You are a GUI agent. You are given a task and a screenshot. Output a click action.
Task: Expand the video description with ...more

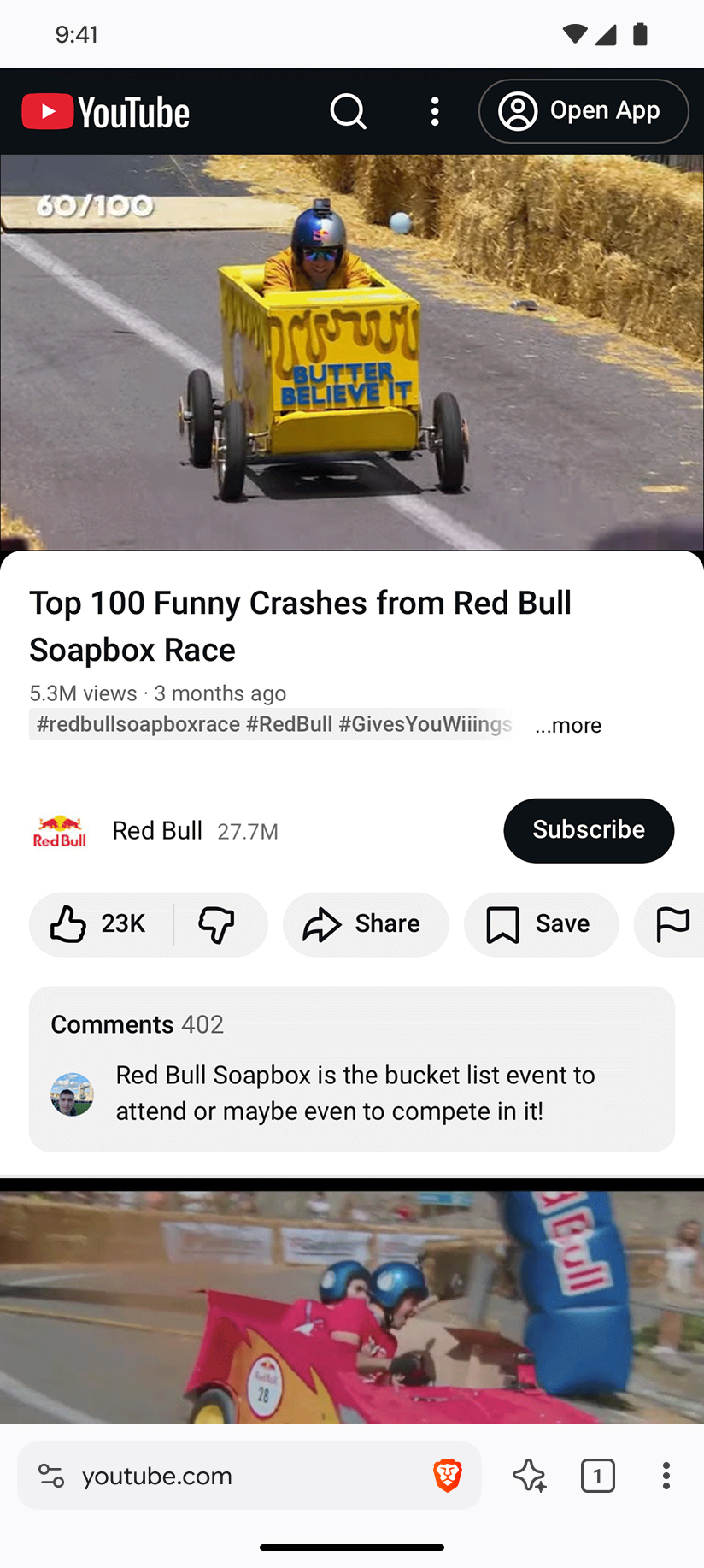click(x=567, y=725)
